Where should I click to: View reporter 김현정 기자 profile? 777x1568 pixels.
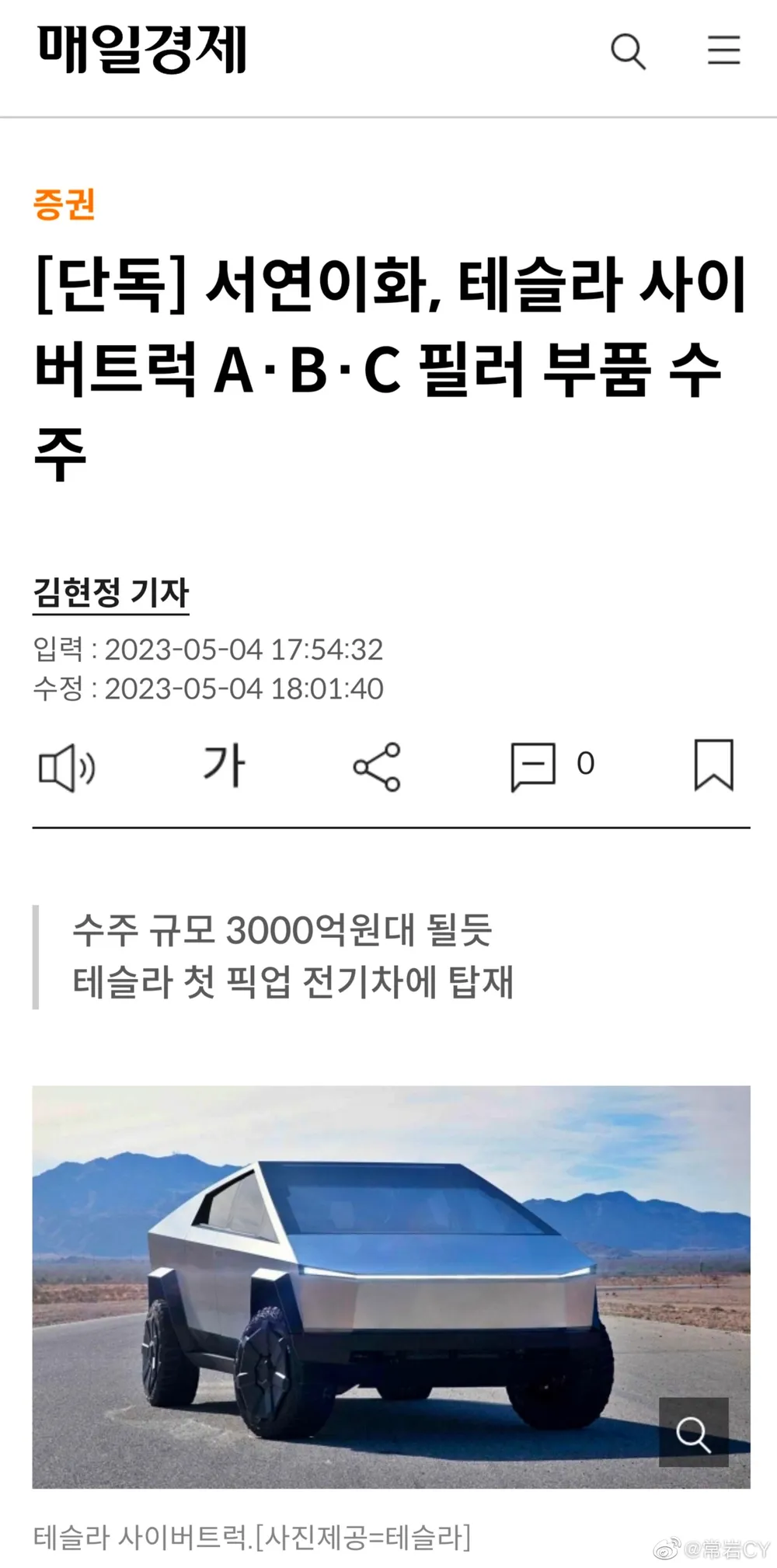pos(111,593)
